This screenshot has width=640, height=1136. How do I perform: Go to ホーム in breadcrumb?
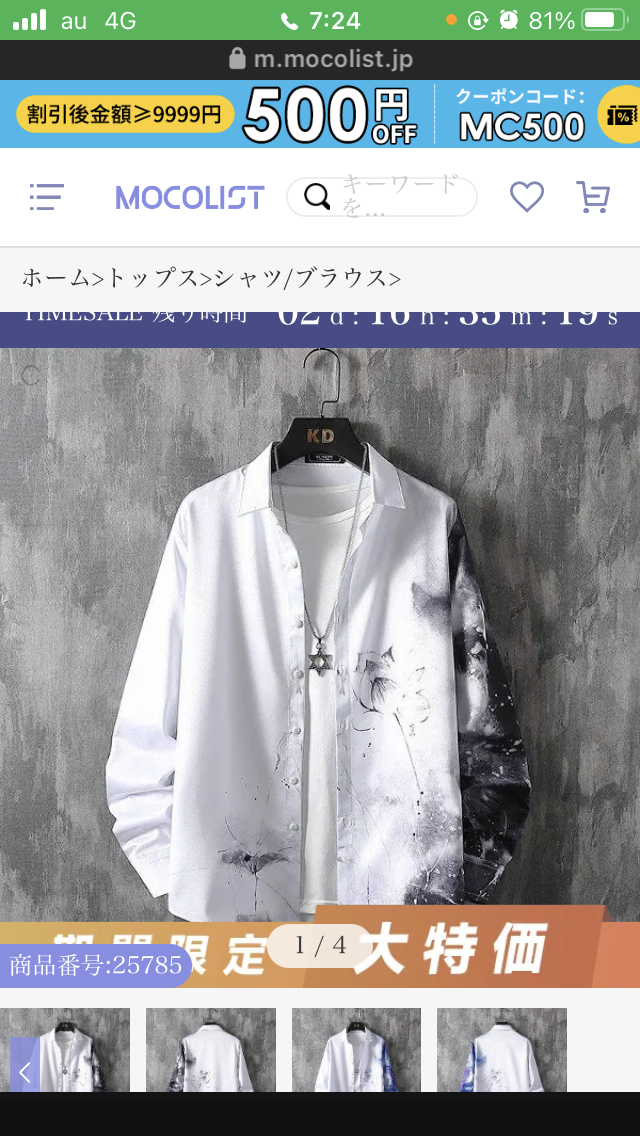[x=57, y=278]
